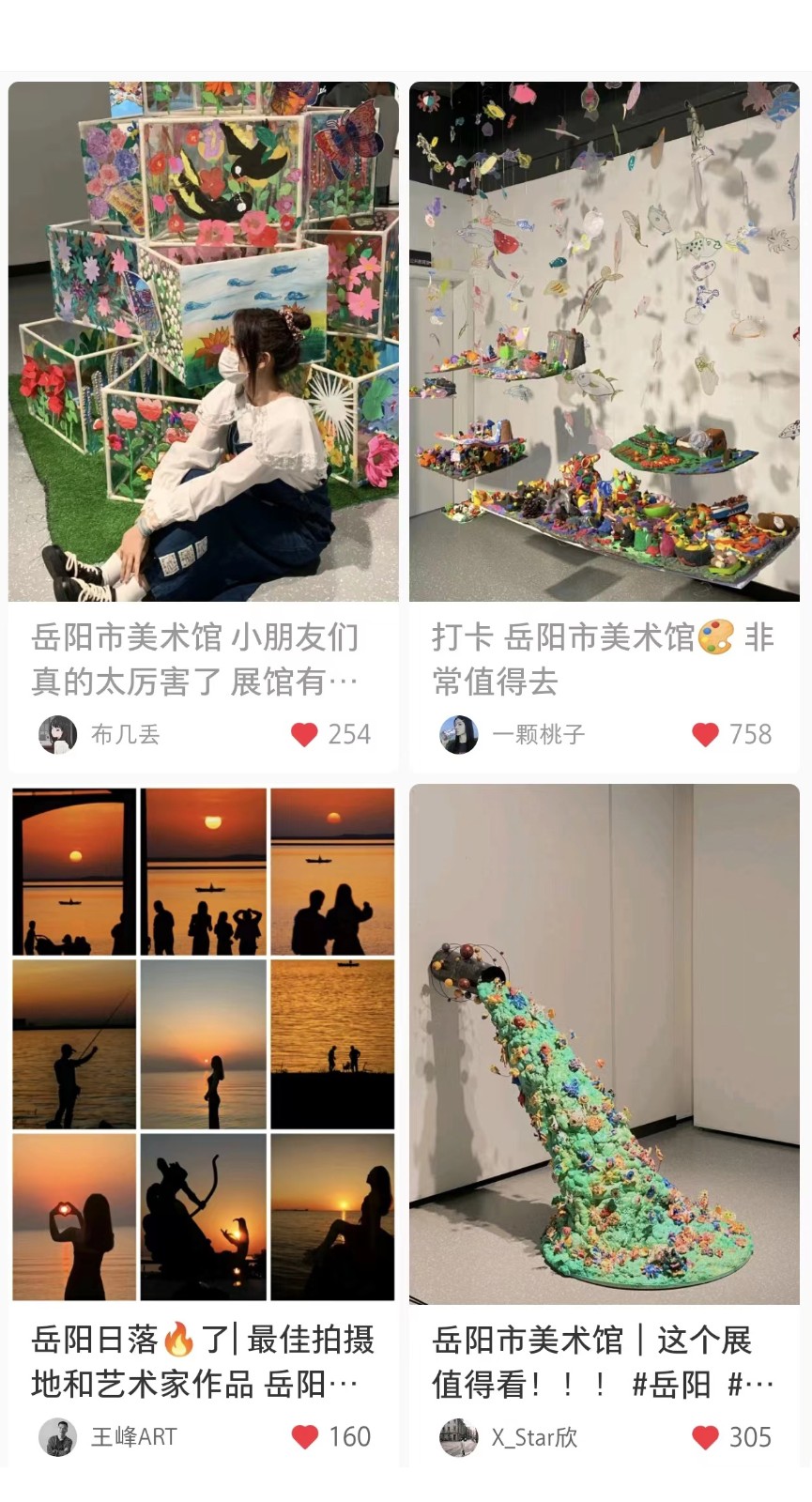Screen dimensions: 812x1502
Task: Open 布几丢's post about 岳阳市美术馆 小朋友们
Action: point(203,342)
